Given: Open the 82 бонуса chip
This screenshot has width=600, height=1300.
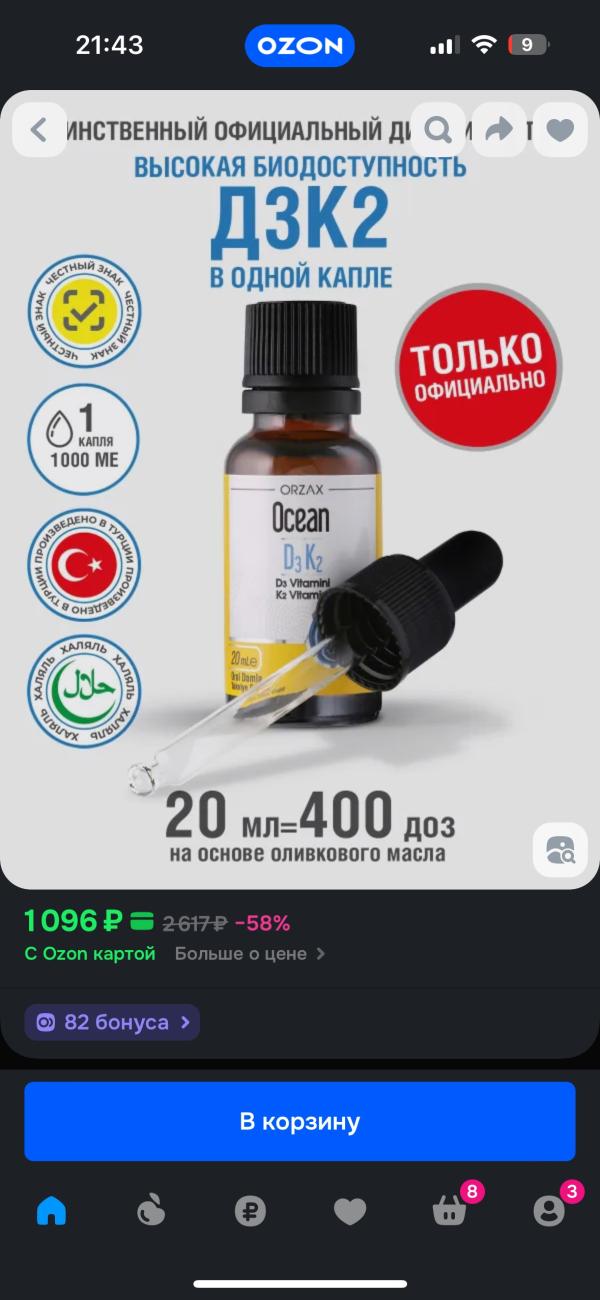Looking at the screenshot, I should click(112, 1022).
